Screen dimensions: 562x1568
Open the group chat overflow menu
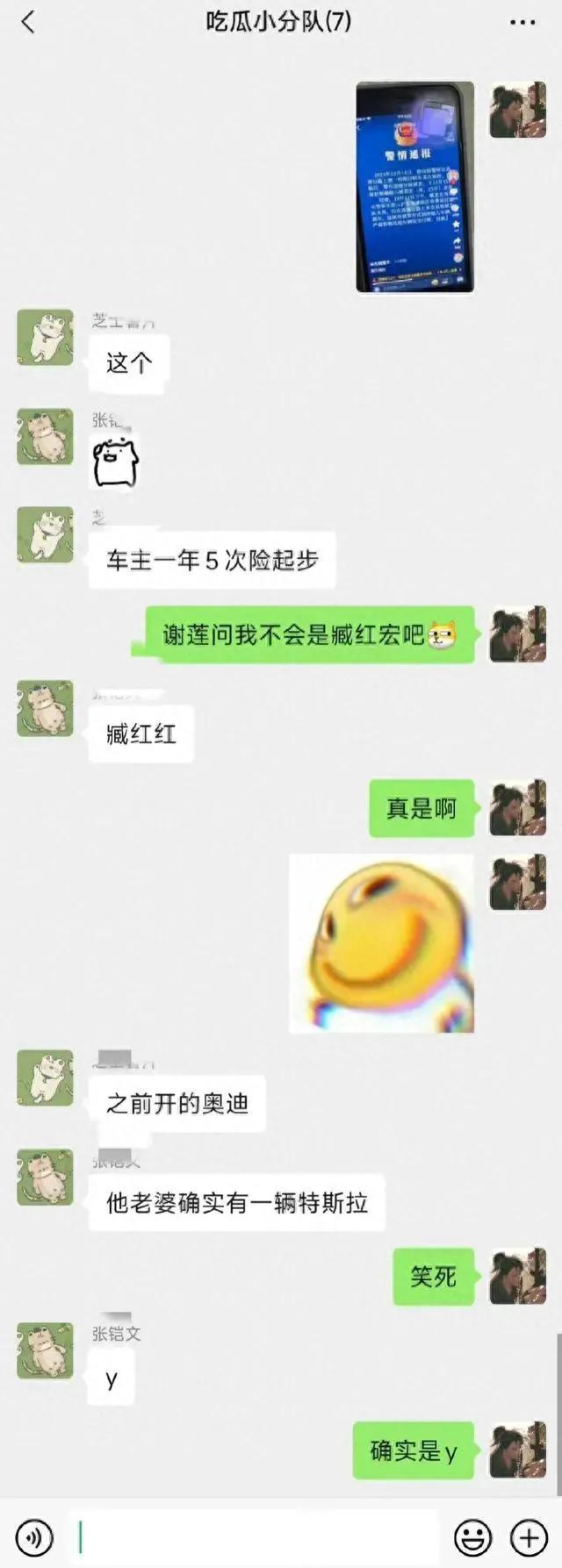(x=522, y=22)
